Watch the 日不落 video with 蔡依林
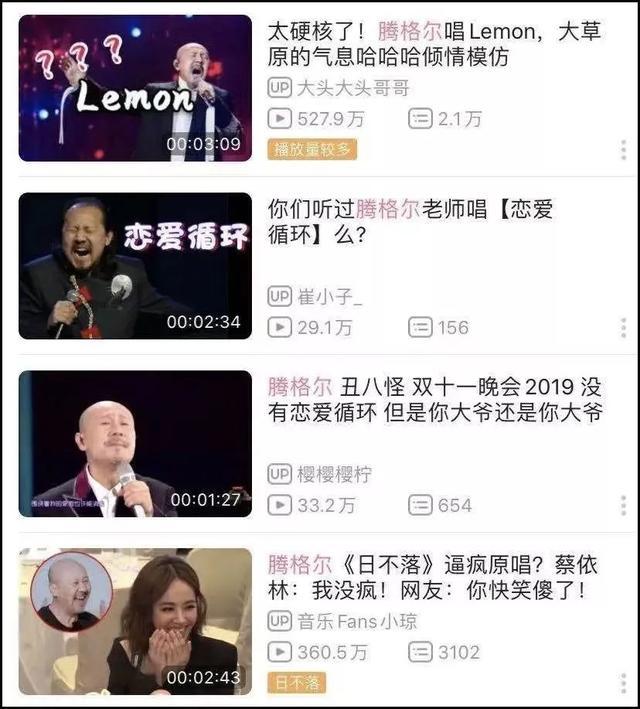 136,620
